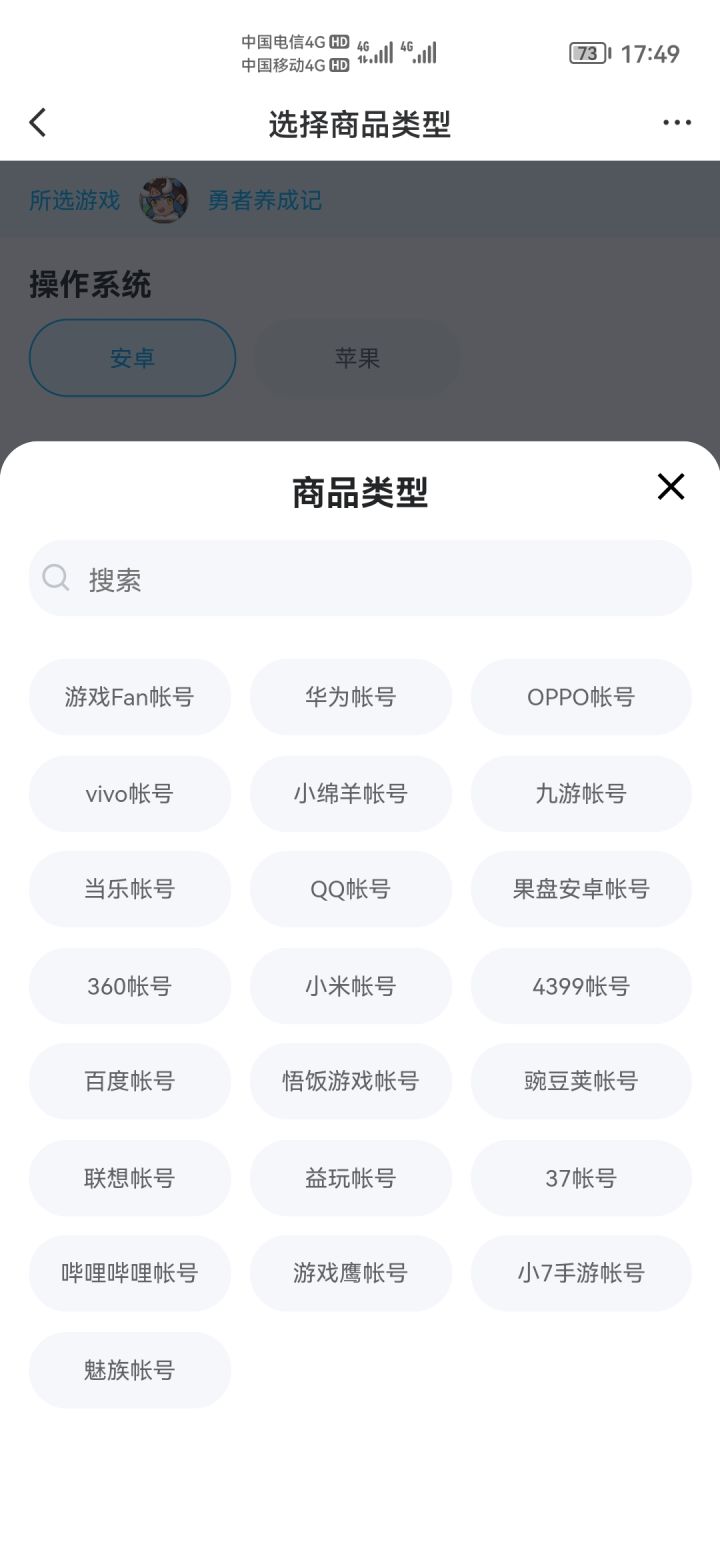The height and width of the screenshot is (1560, 720).
Task: Pick the OPPO帐号 option
Action: pos(581,697)
